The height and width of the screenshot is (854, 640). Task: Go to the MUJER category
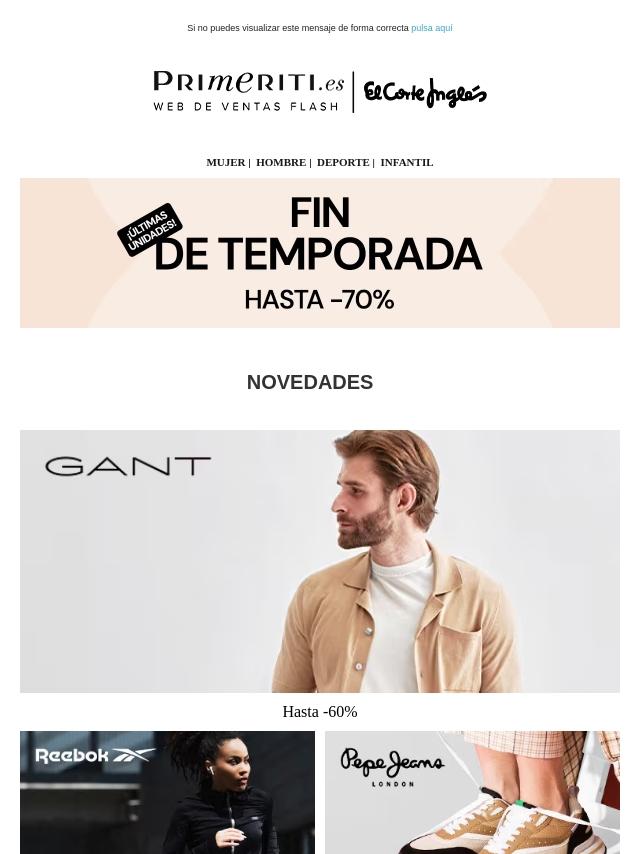click(x=226, y=162)
